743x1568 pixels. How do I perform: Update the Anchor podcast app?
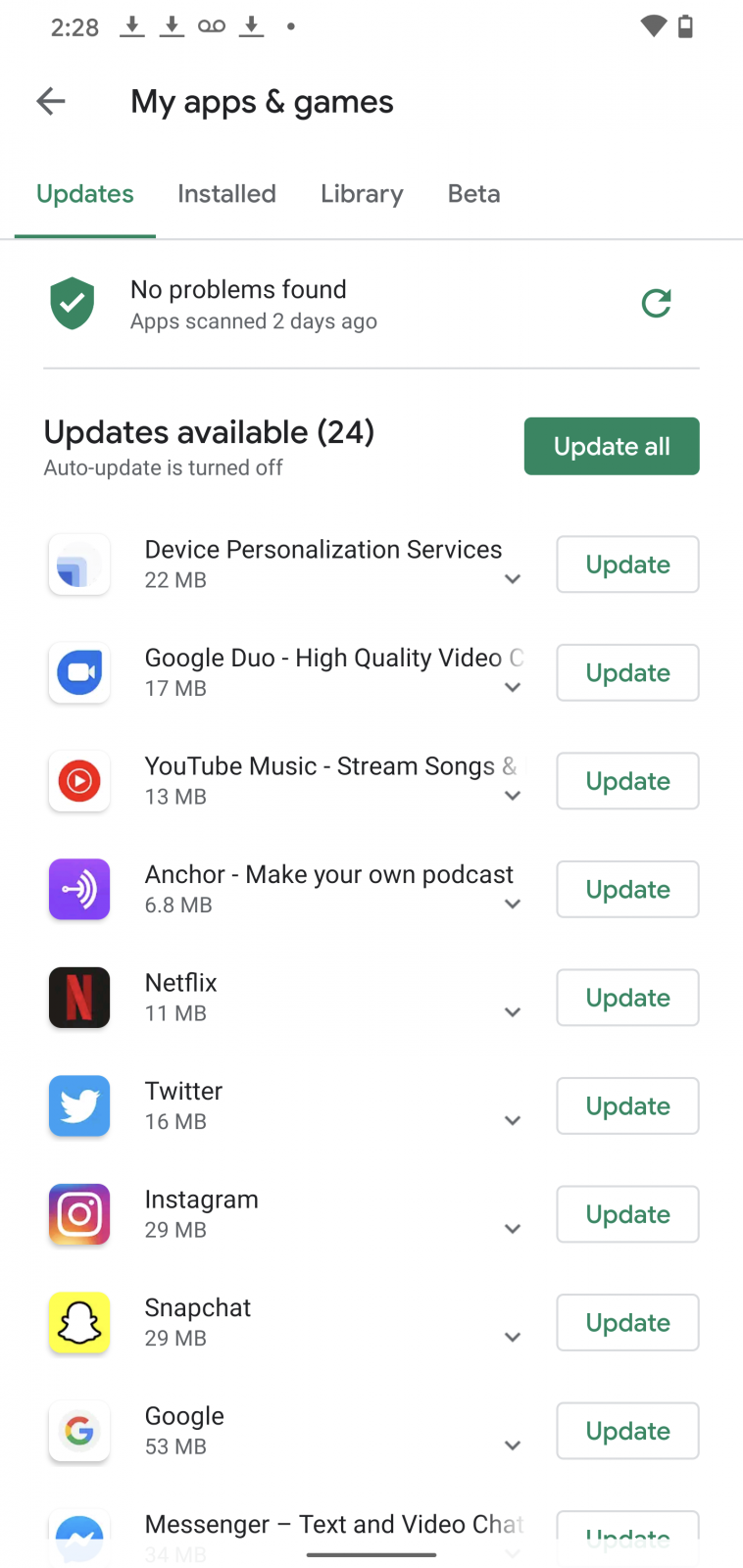pyautogui.click(x=627, y=890)
